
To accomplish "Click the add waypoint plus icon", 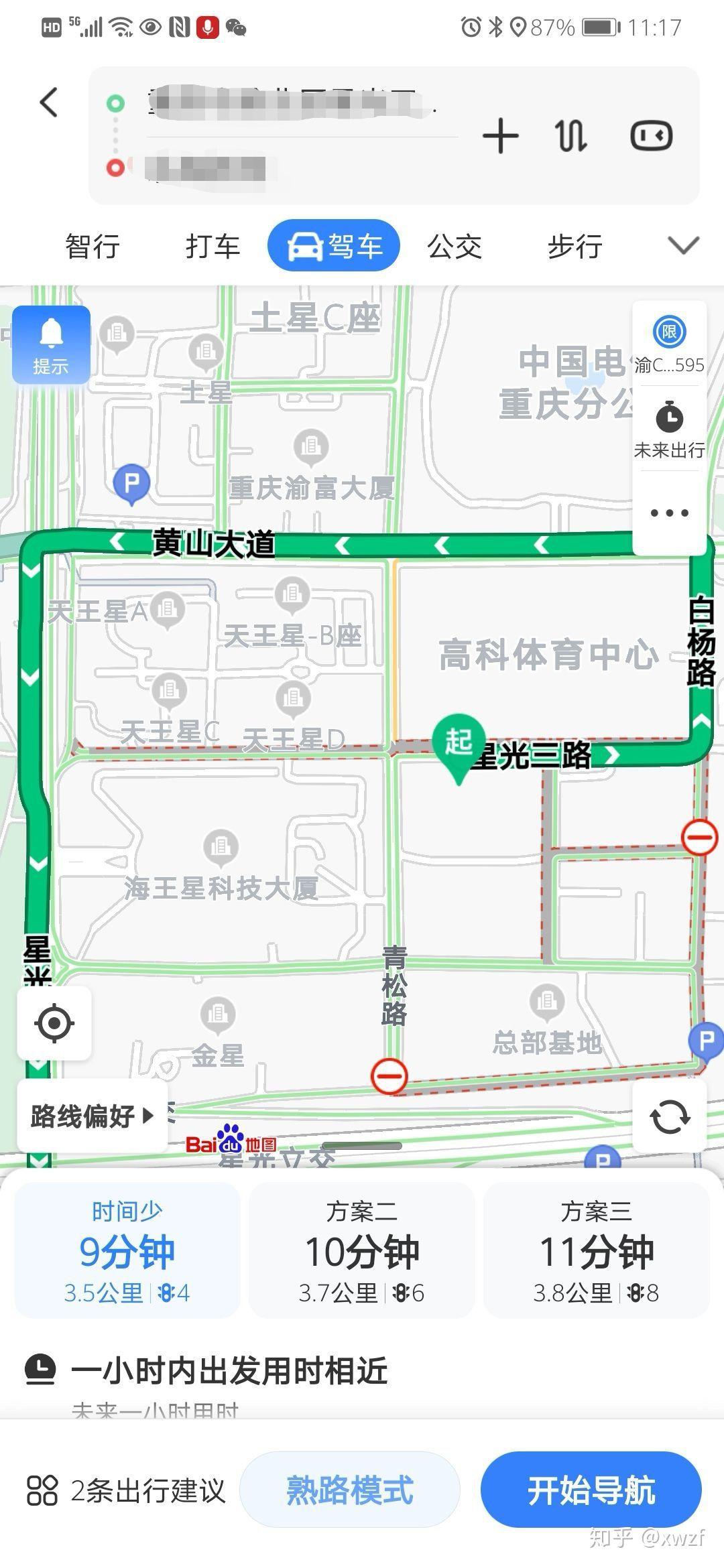I will pos(500,135).
